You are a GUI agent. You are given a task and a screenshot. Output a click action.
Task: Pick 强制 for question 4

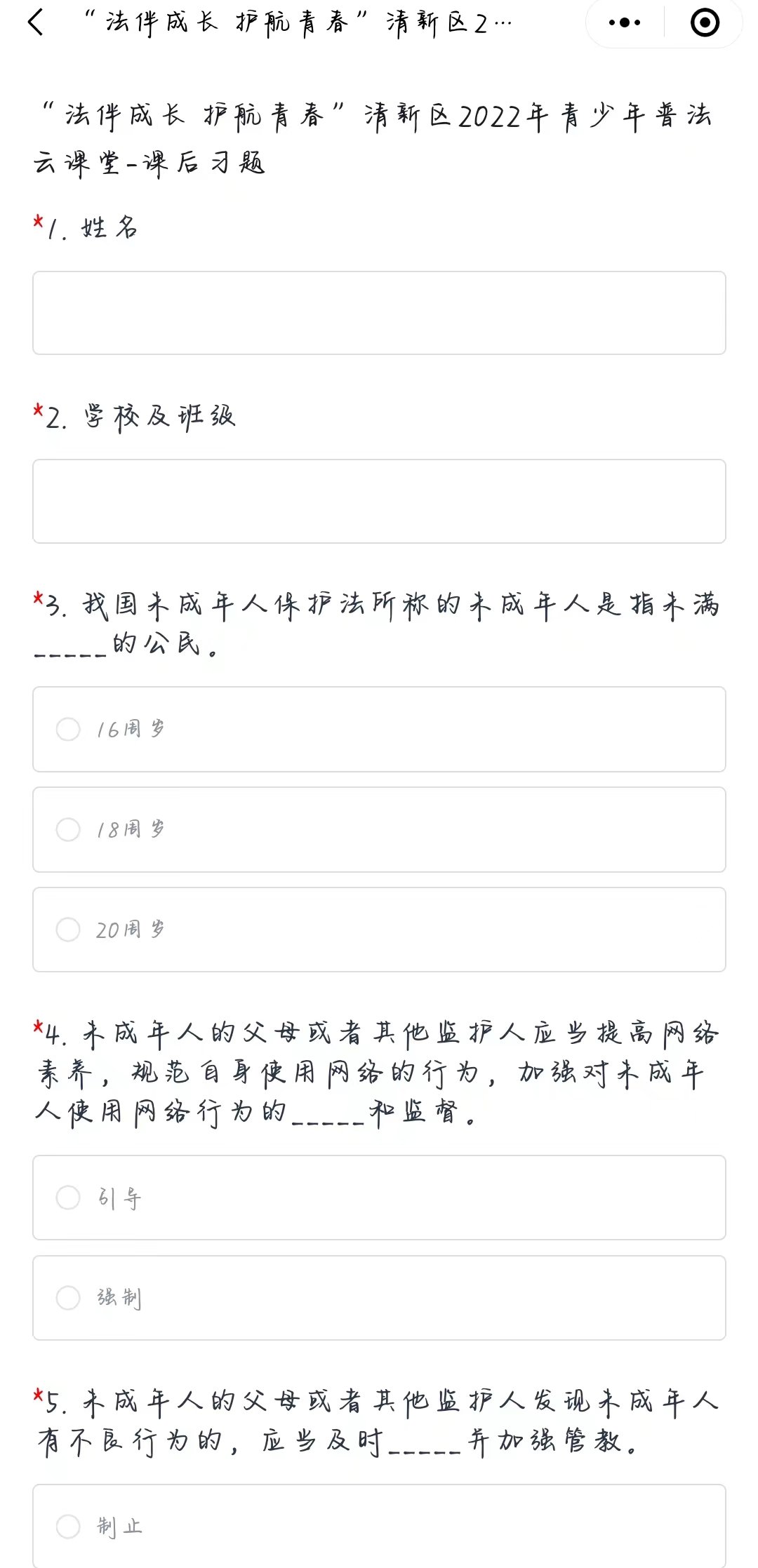[x=379, y=1298]
